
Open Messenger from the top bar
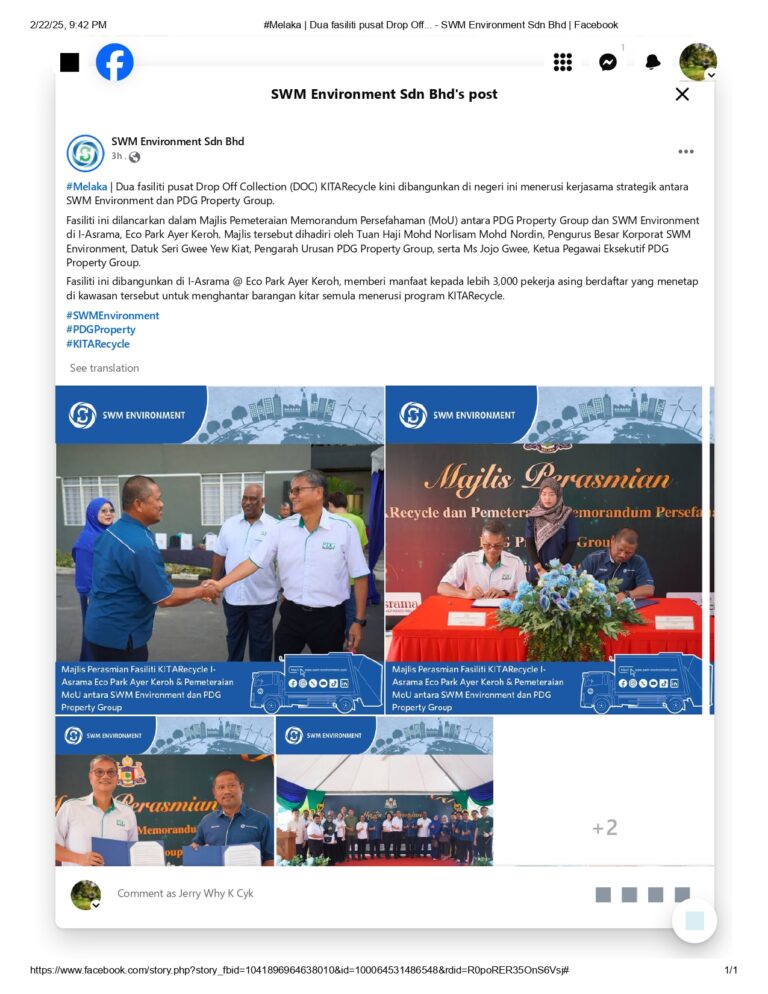coord(608,62)
